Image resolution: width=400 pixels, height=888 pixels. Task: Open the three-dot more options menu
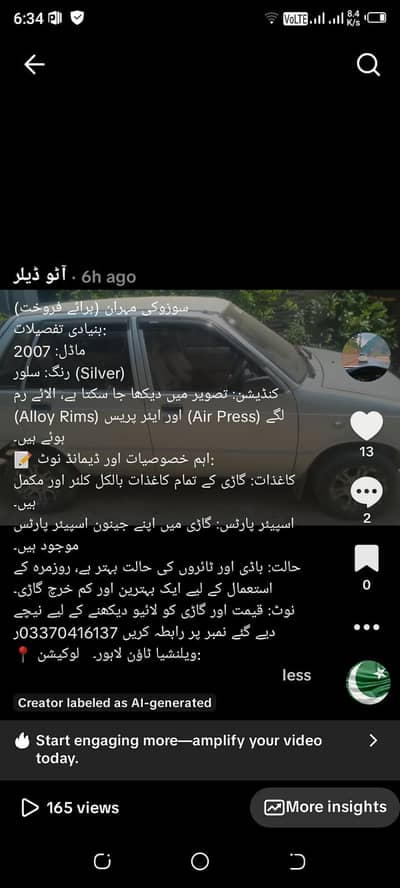coord(367,627)
